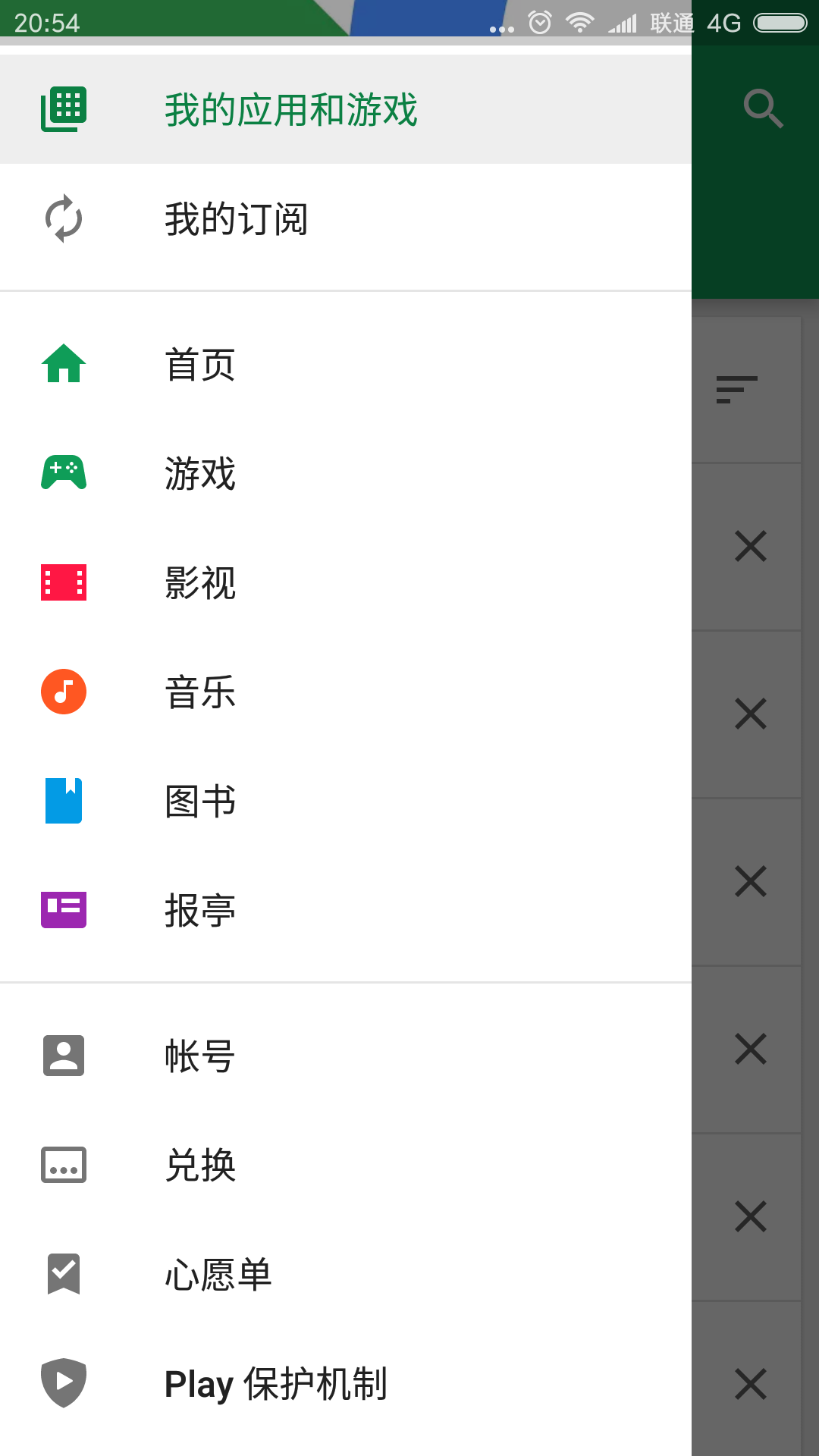Open 影视 via the film strip icon
819x1456 pixels.
click(64, 582)
